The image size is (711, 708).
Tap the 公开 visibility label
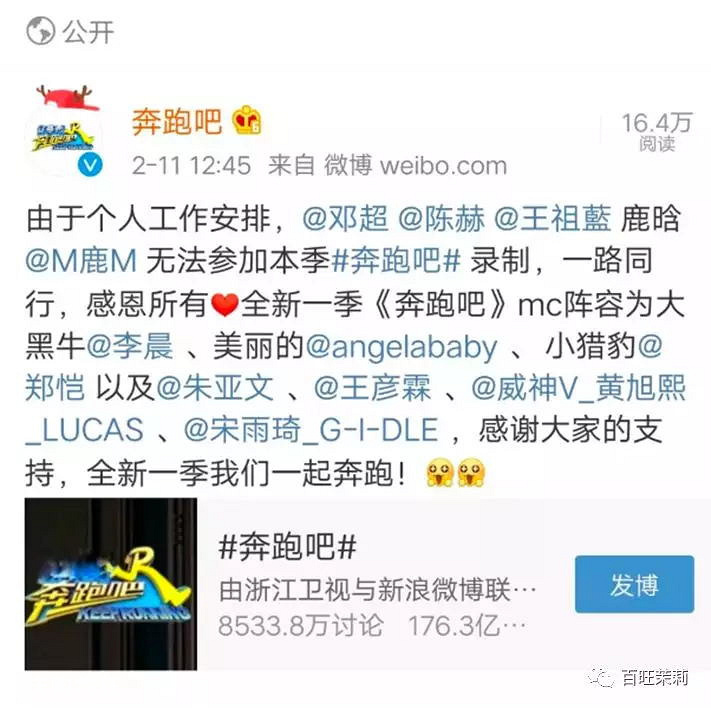coord(86,31)
